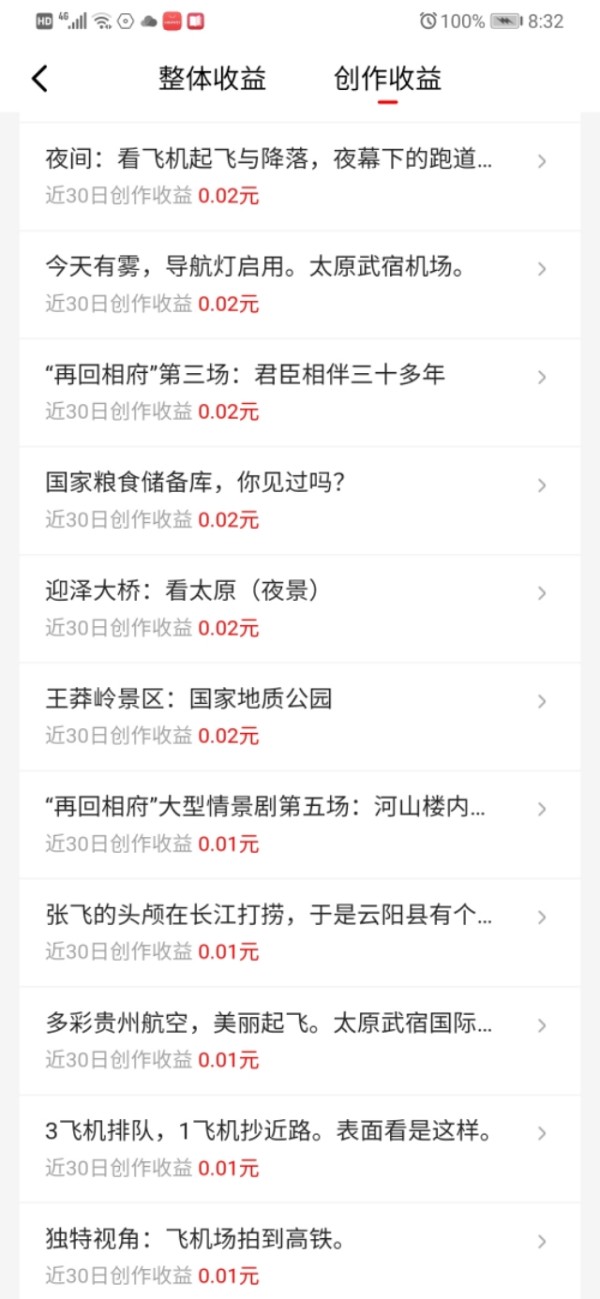The height and width of the screenshot is (1299, 600).
Task: Open 国家粮食储备库，你见过吗？ row
Action: (x=300, y=501)
